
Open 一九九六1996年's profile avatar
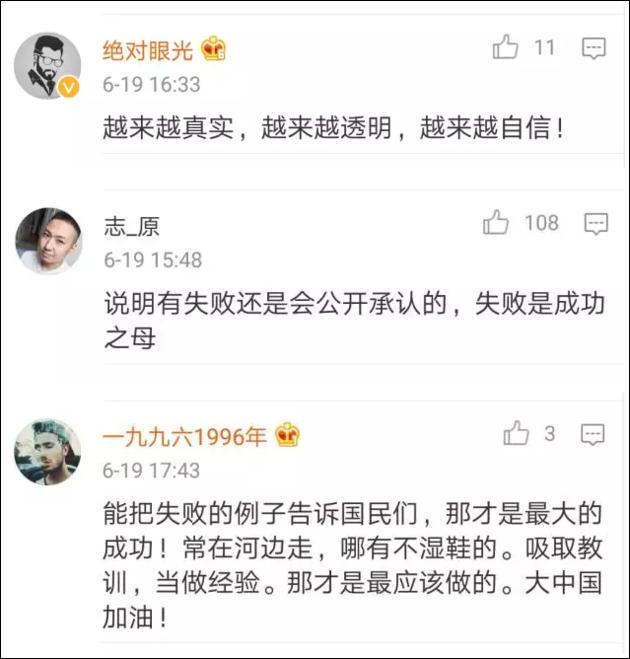pyautogui.click(x=47, y=451)
